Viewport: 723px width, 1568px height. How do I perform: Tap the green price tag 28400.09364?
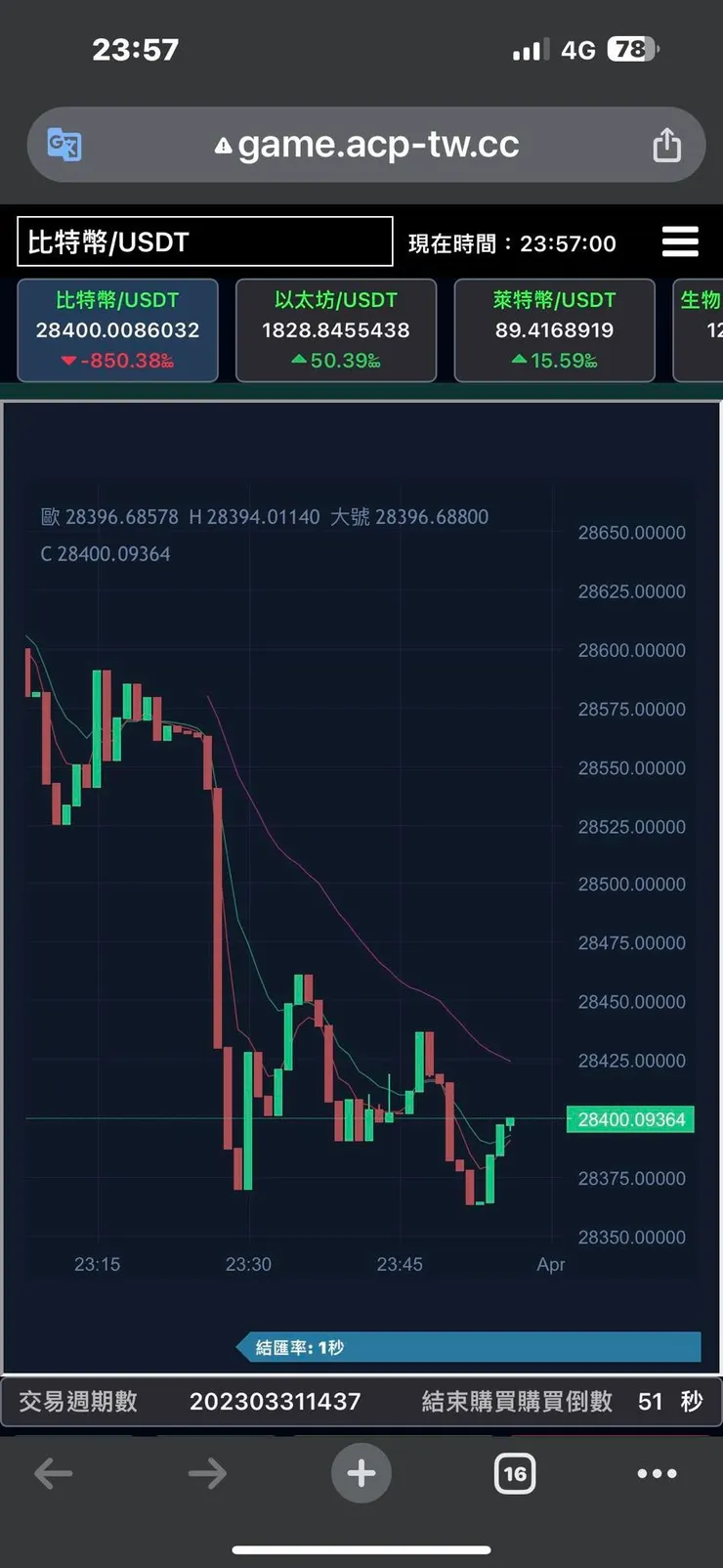click(630, 1118)
